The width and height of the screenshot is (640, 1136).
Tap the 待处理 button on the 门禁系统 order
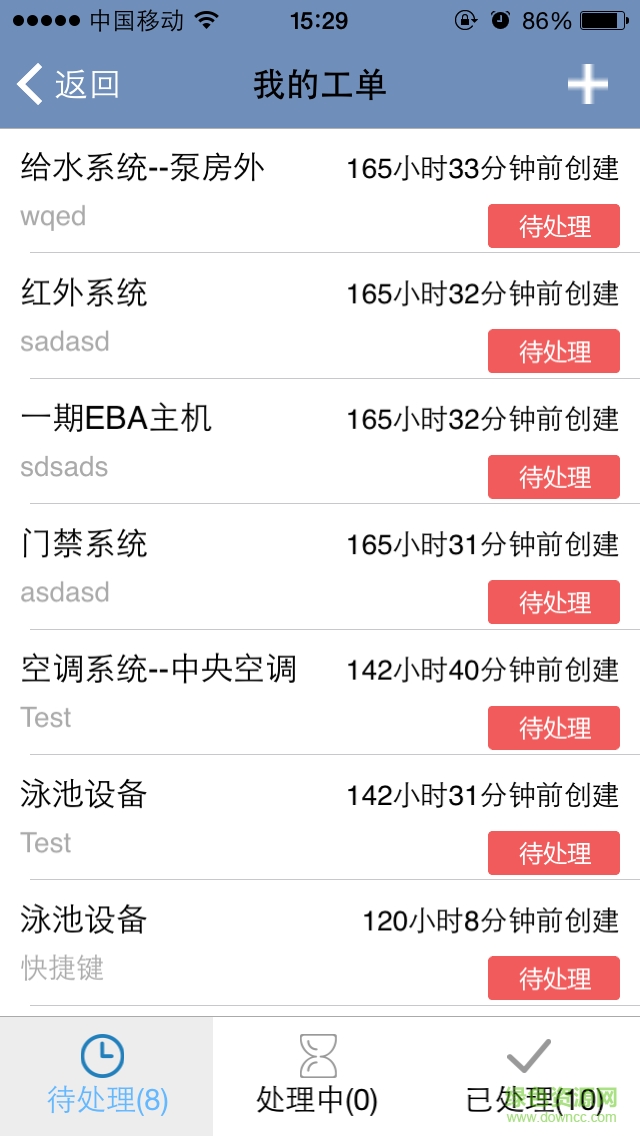coord(554,603)
